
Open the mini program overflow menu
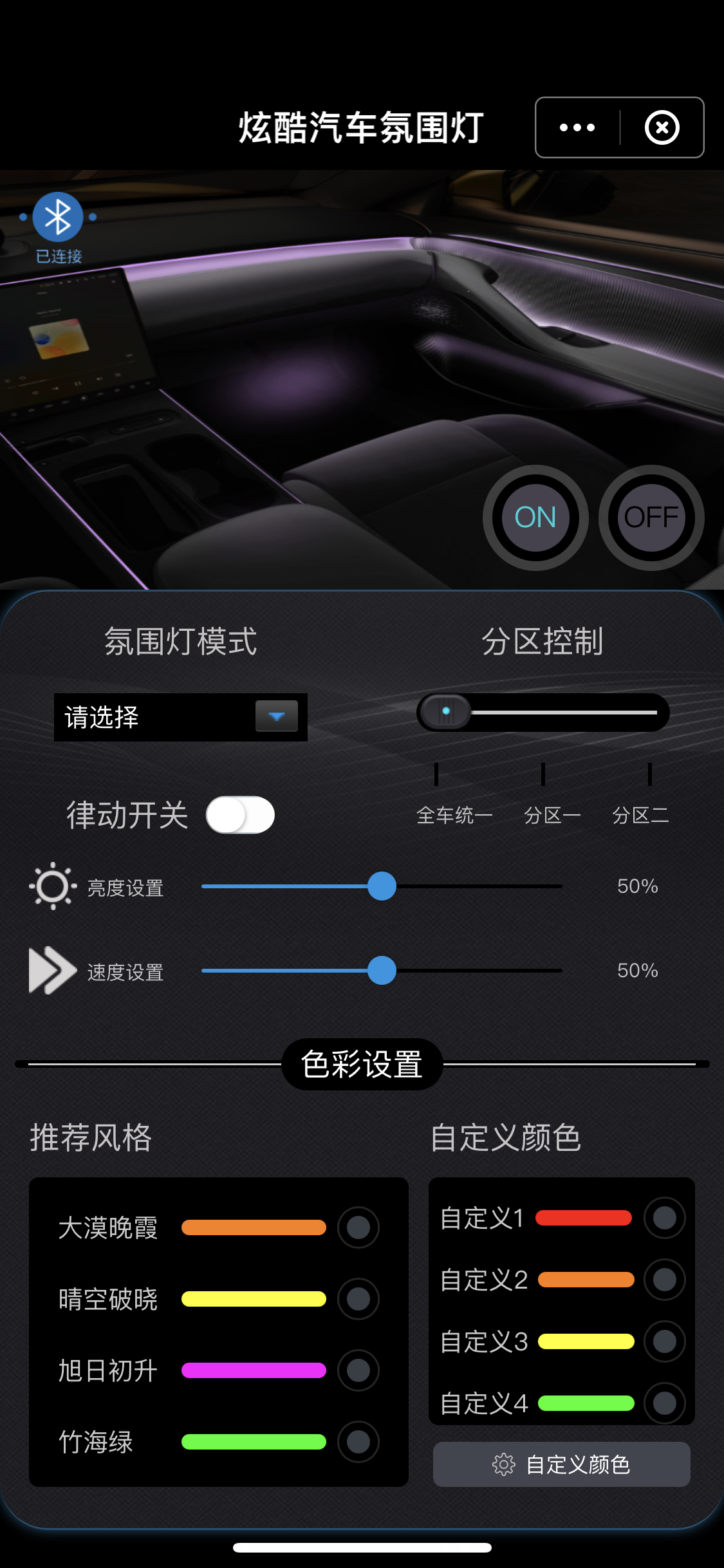(x=577, y=127)
